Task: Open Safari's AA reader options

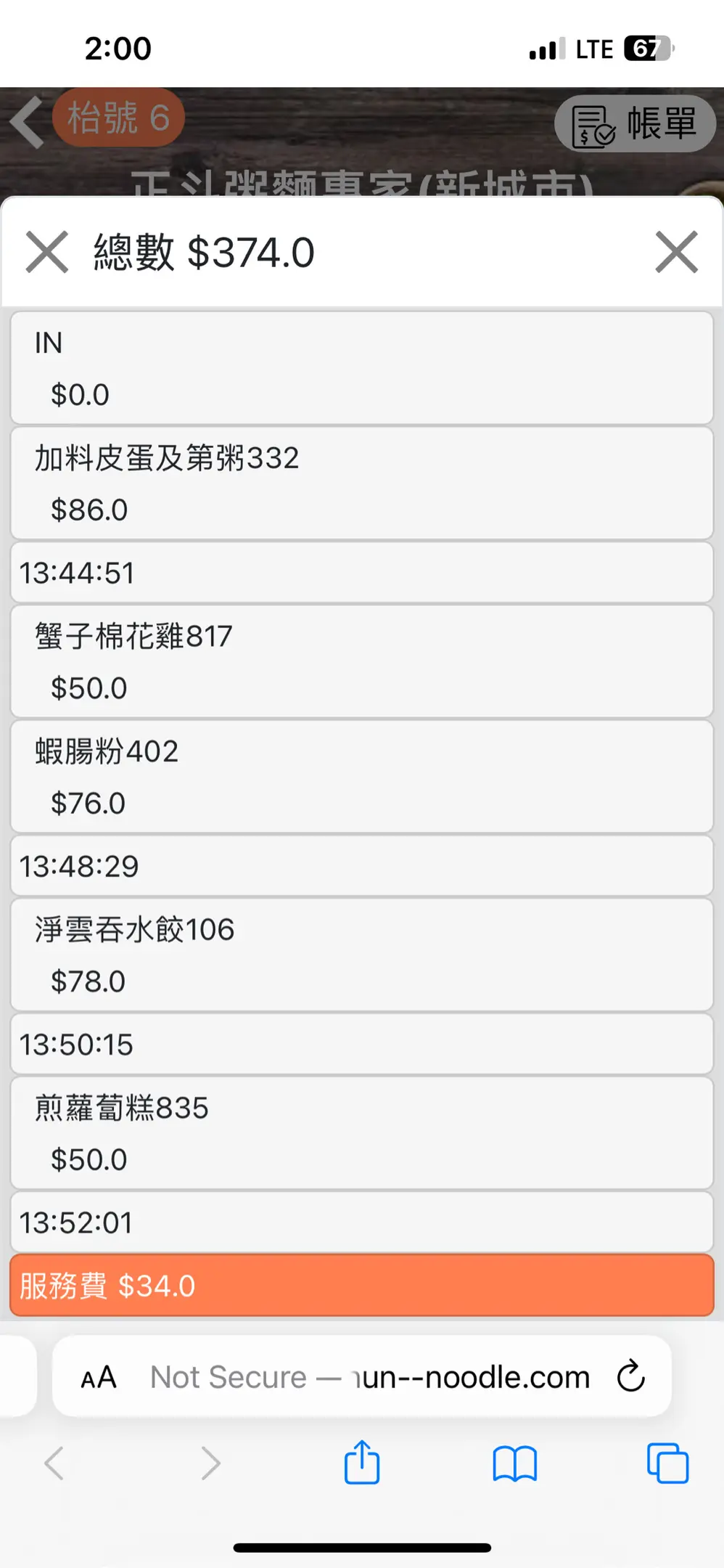Action: coord(99,1377)
